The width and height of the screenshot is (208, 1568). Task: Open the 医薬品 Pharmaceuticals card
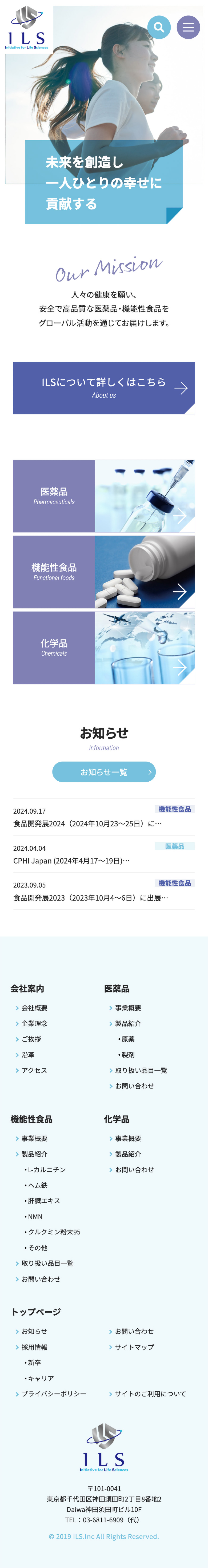104,496
